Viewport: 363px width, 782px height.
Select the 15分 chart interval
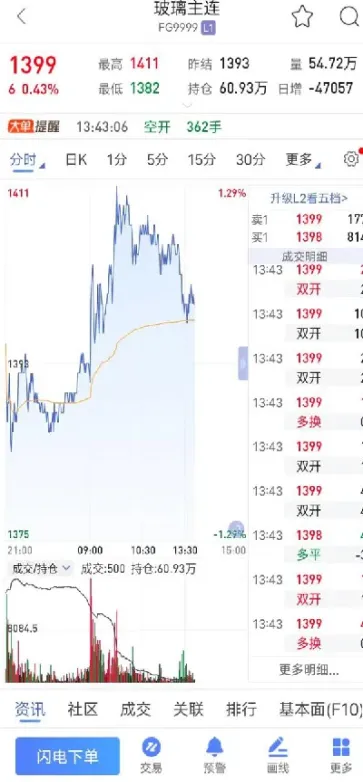click(x=201, y=160)
